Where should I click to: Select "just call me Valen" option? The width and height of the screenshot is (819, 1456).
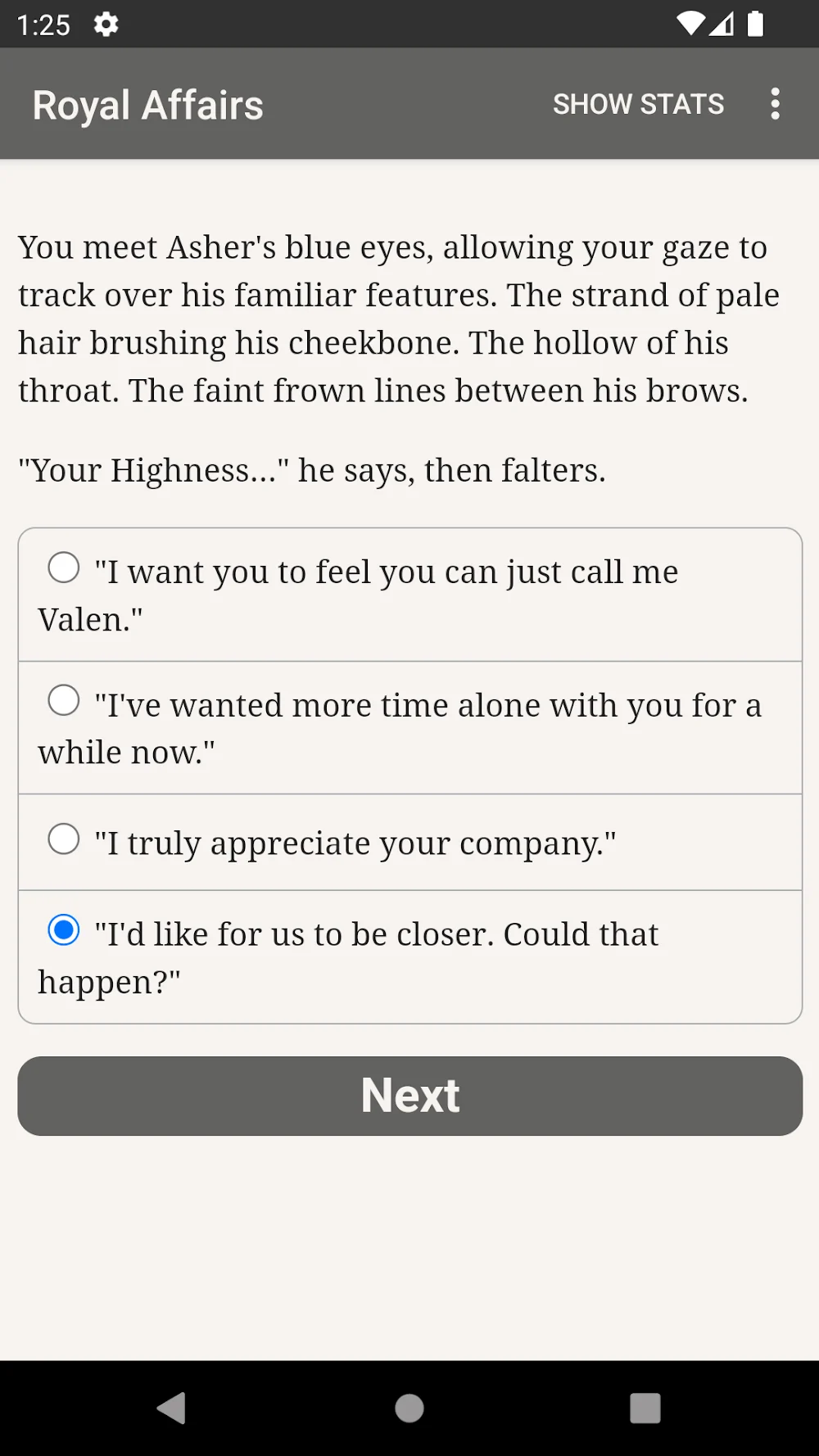64,567
